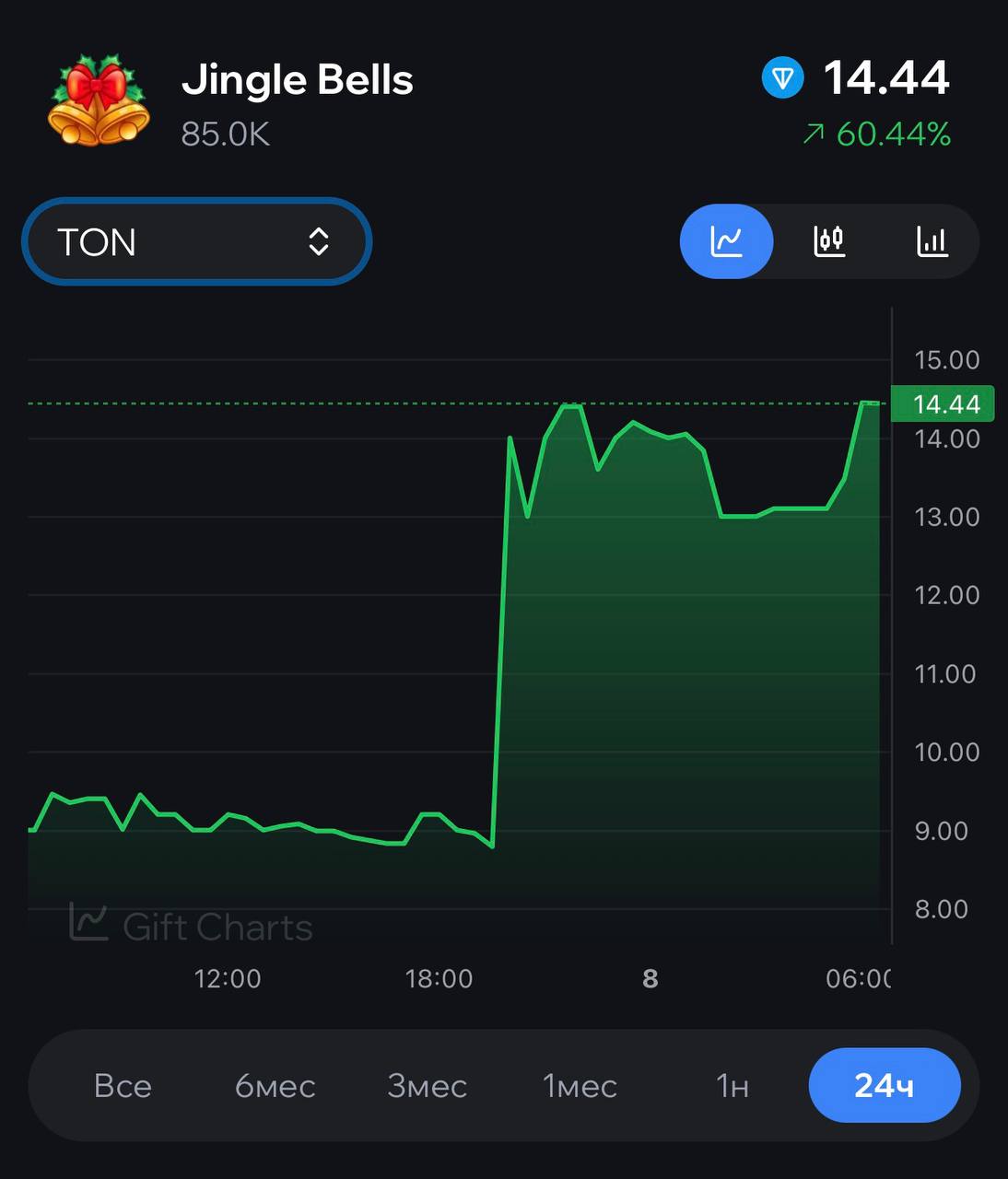The image size is (1008, 1179).
Task: Select the 24ч time range
Action: pyautogui.click(x=885, y=1086)
